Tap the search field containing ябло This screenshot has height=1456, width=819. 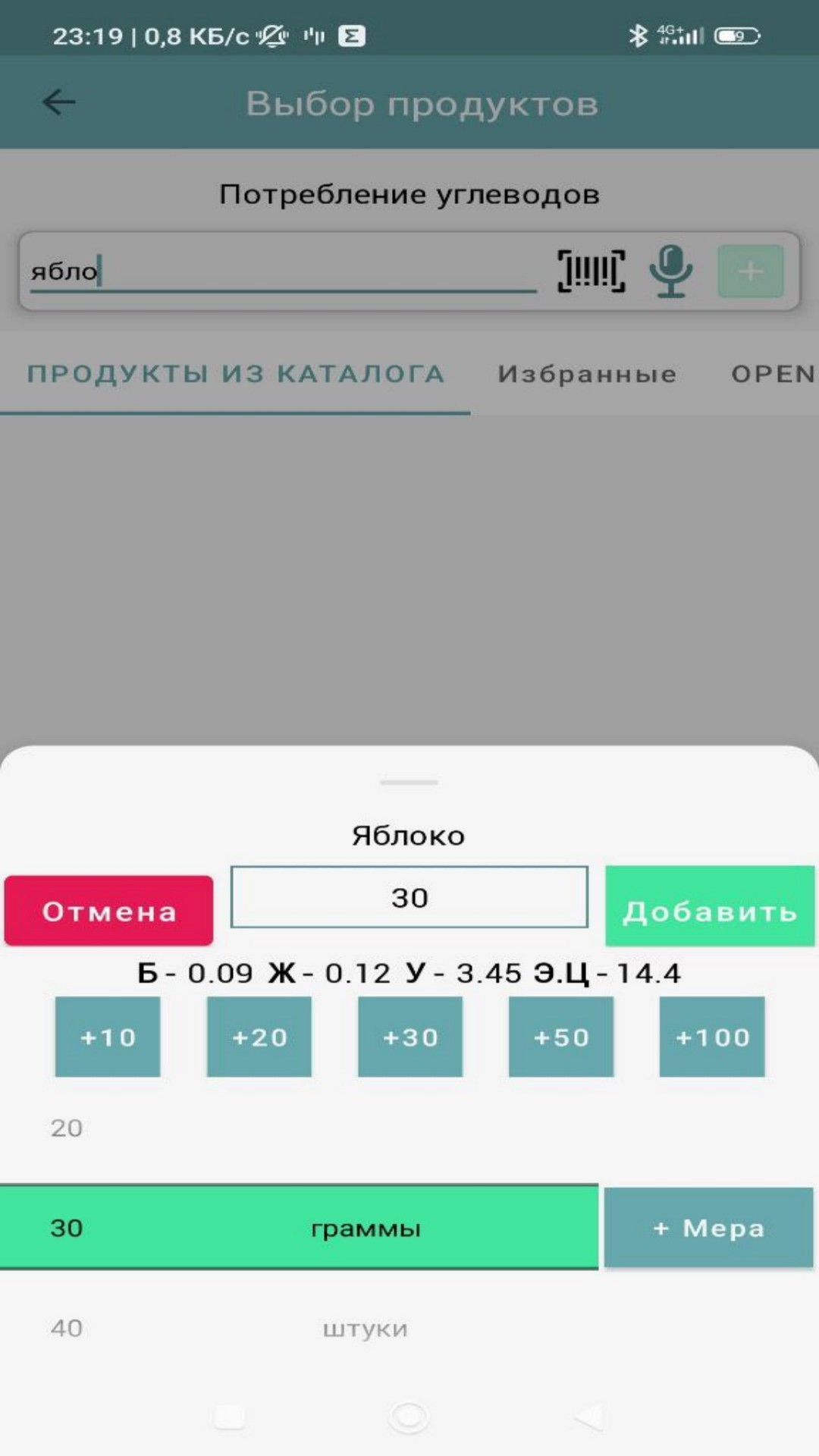[283, 271]
